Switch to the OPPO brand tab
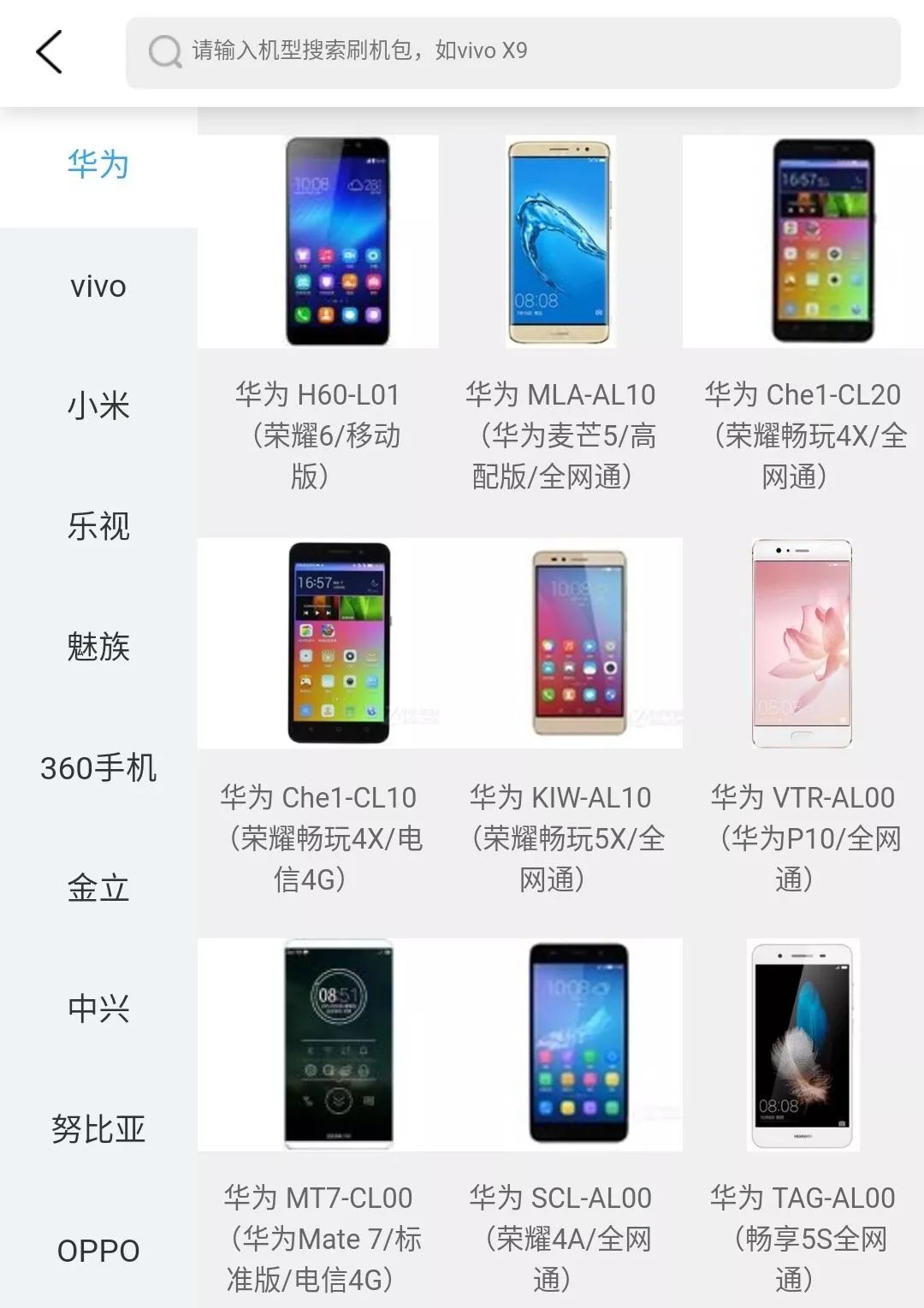The width and height of the screenshot is (924, 1308). pyautogui.click(x=97, y=1251)
